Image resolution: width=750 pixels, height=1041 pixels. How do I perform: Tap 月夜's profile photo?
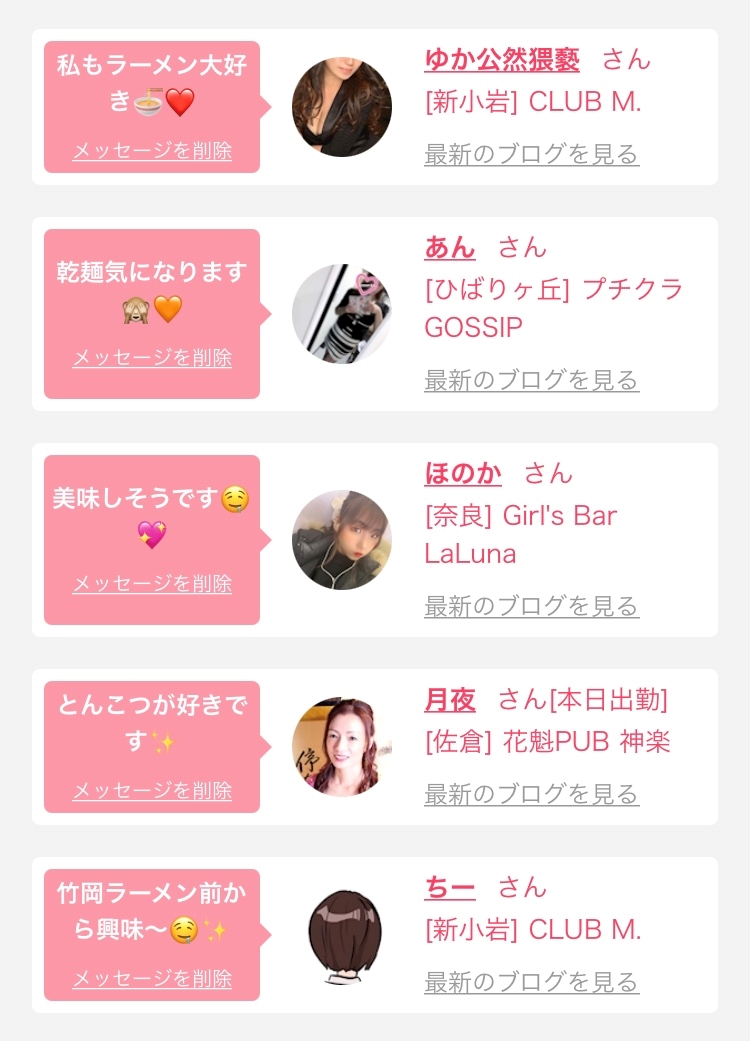[x=341, y=747]
